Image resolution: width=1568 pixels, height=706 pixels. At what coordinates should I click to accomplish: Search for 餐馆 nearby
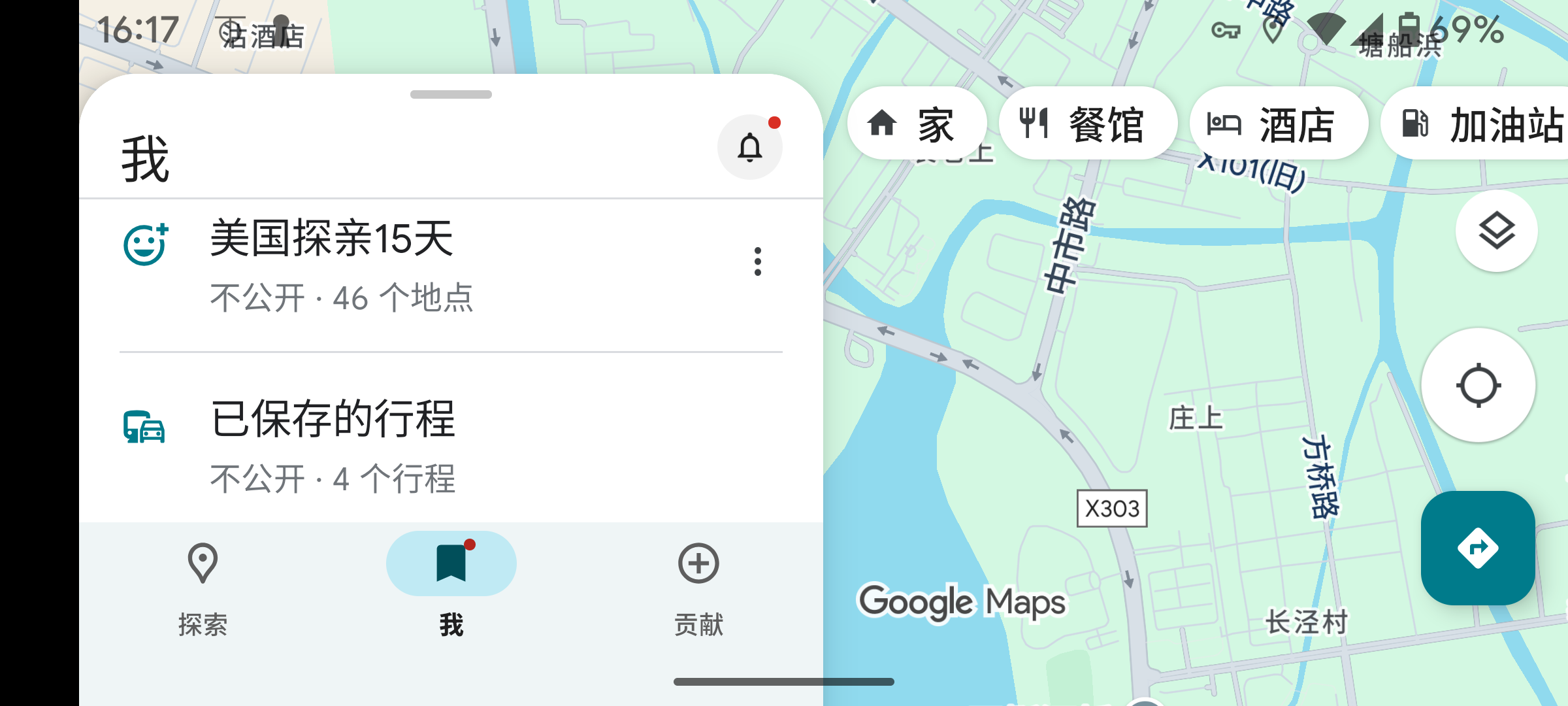[x=1088, y=124]
